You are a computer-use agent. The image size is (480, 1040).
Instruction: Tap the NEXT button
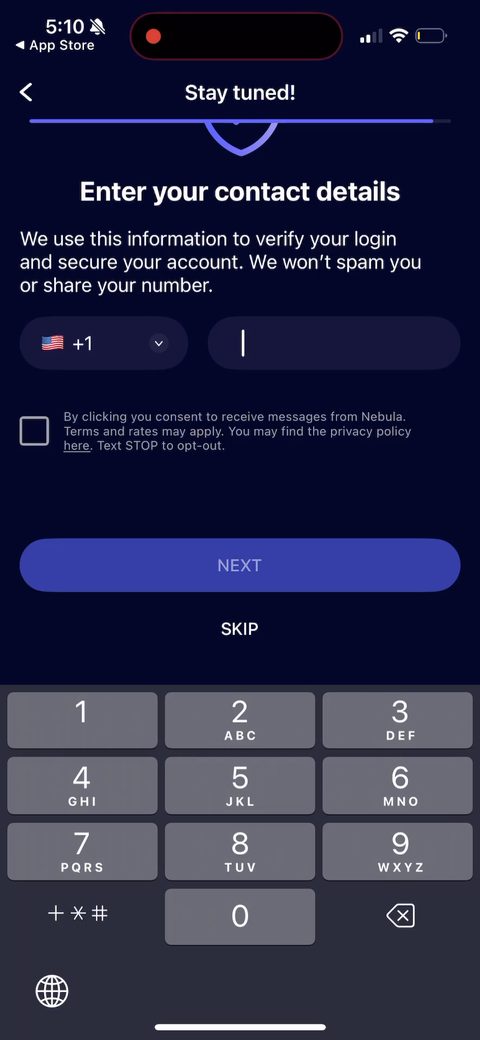(240, 565)
